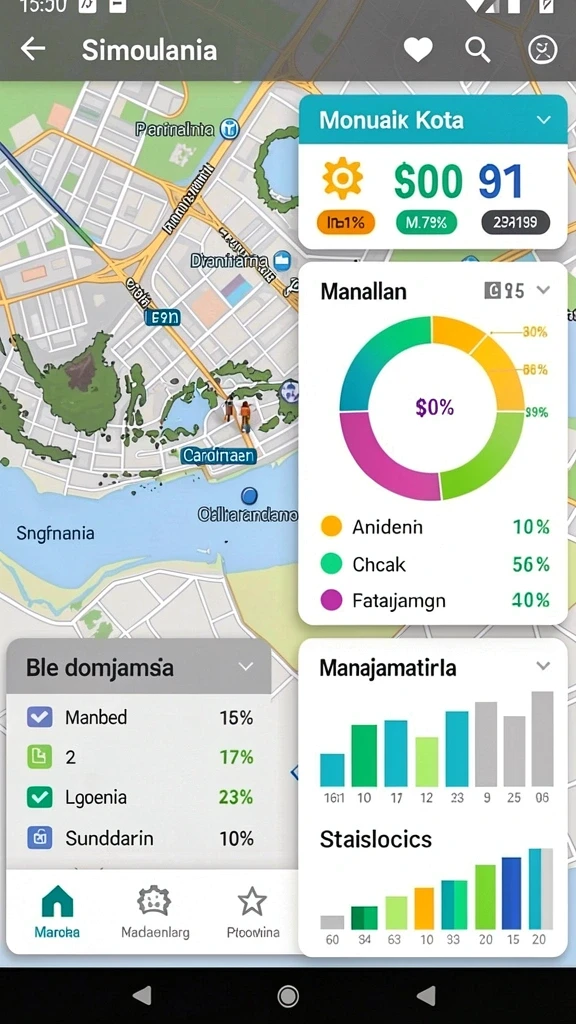Select the Dvanitiama place marker
Screen dimensions: 576x1024
pos(283,261)
